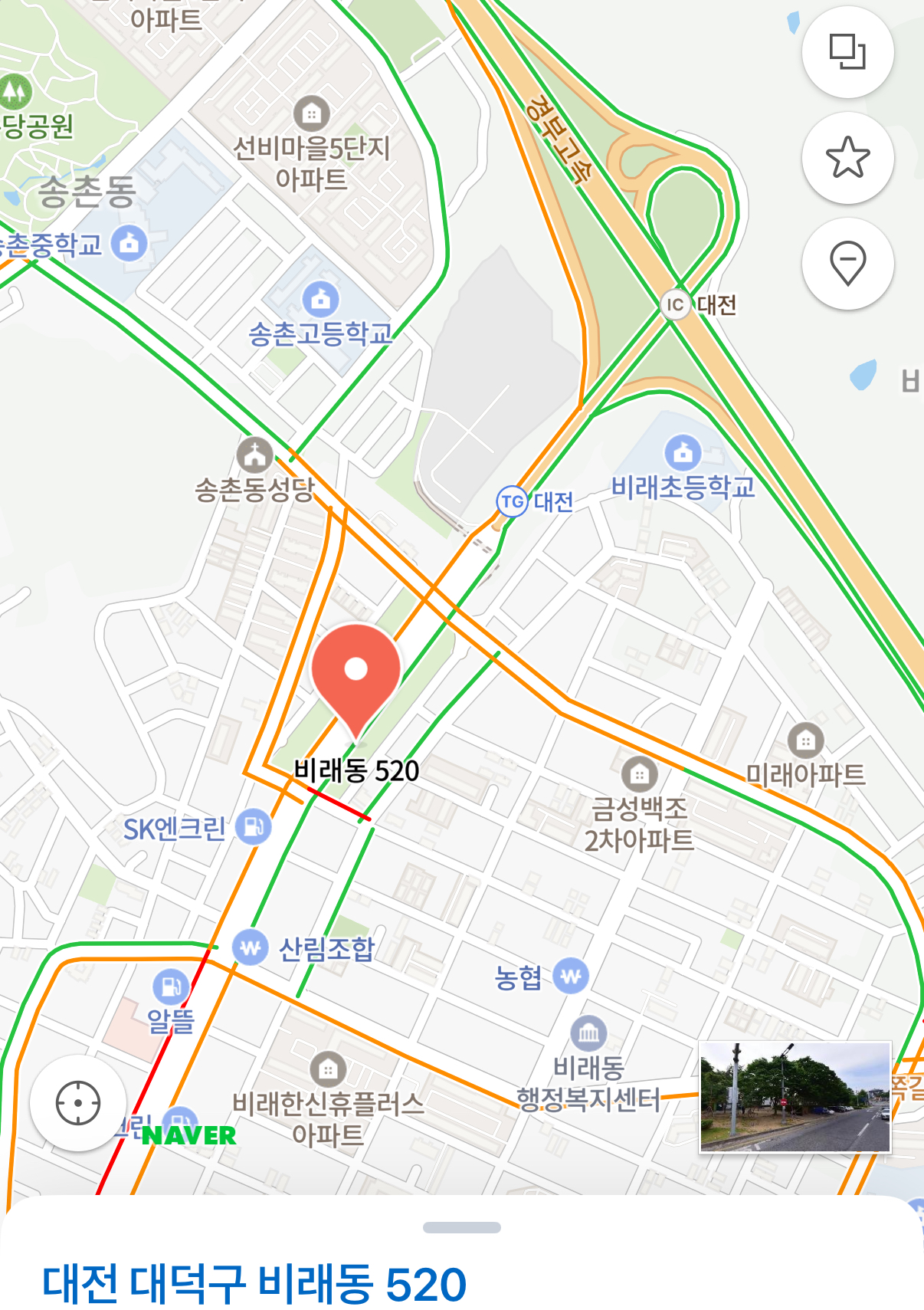Open the street view photo thumbnail

coord(795,1097)
